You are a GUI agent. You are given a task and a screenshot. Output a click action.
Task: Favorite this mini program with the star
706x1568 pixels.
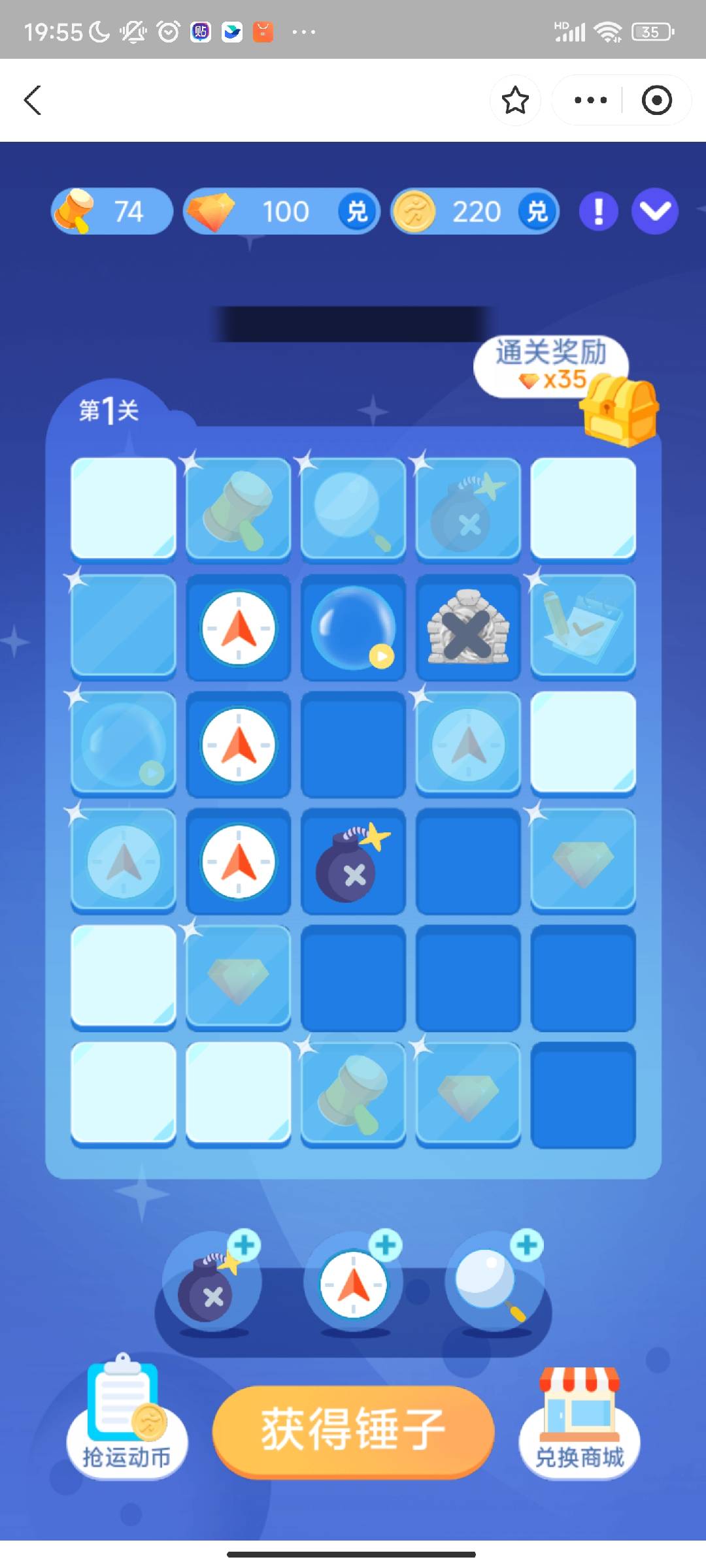(x=515, y=100)
